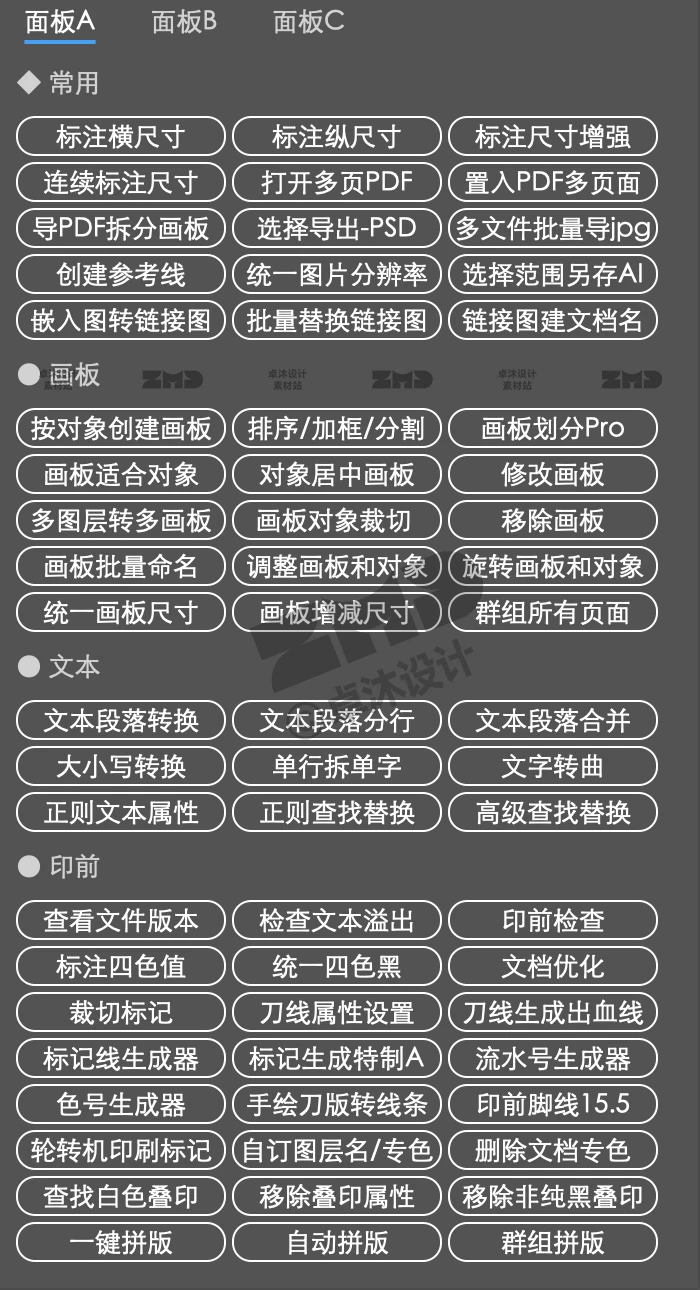Screen dimensions: 700x1290
Task: Select 批量替换链接图
Action: (x=337, y=320)
